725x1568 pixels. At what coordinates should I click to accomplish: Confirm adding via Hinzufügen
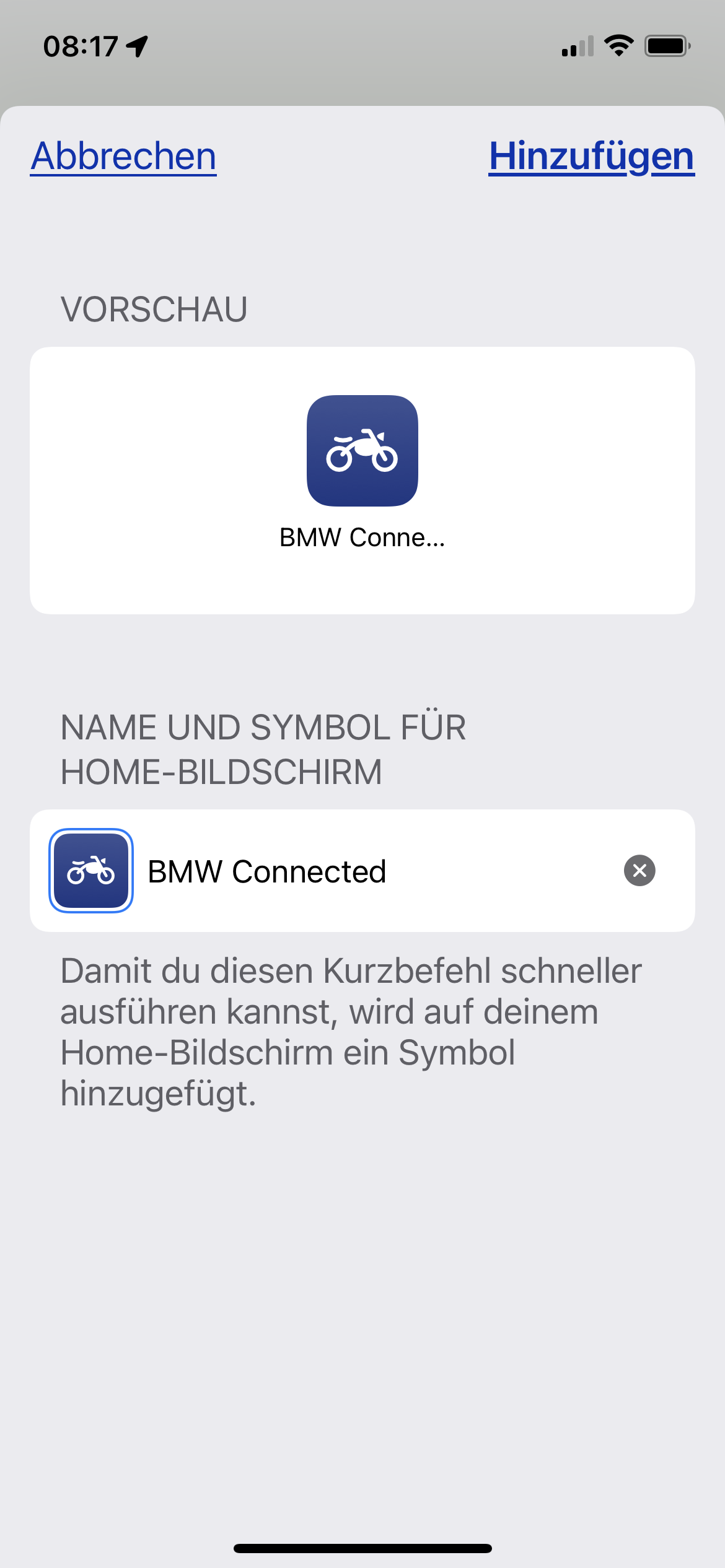591,156
